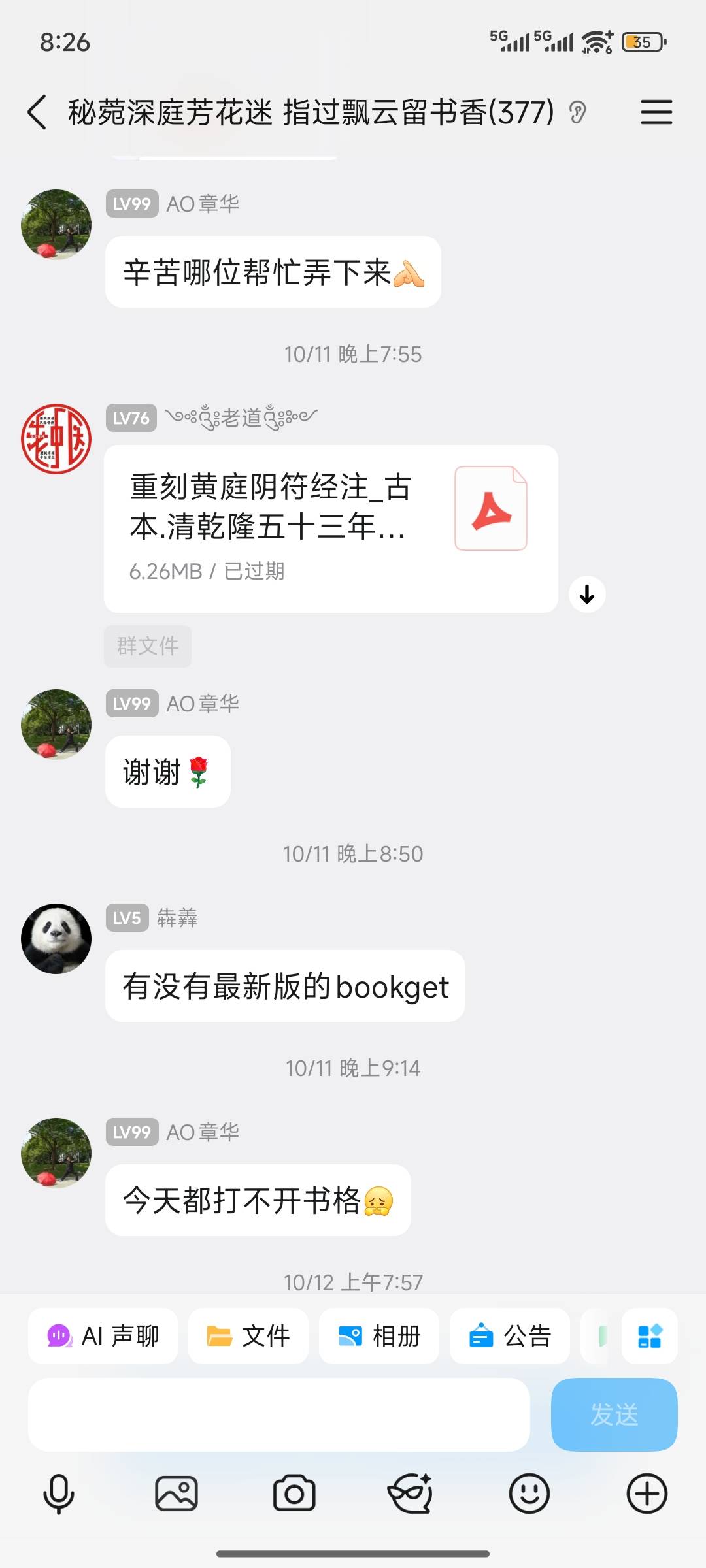Open the hamburger menu for group settings
This screenshot has height=1568, width=706.
point(656,112)
